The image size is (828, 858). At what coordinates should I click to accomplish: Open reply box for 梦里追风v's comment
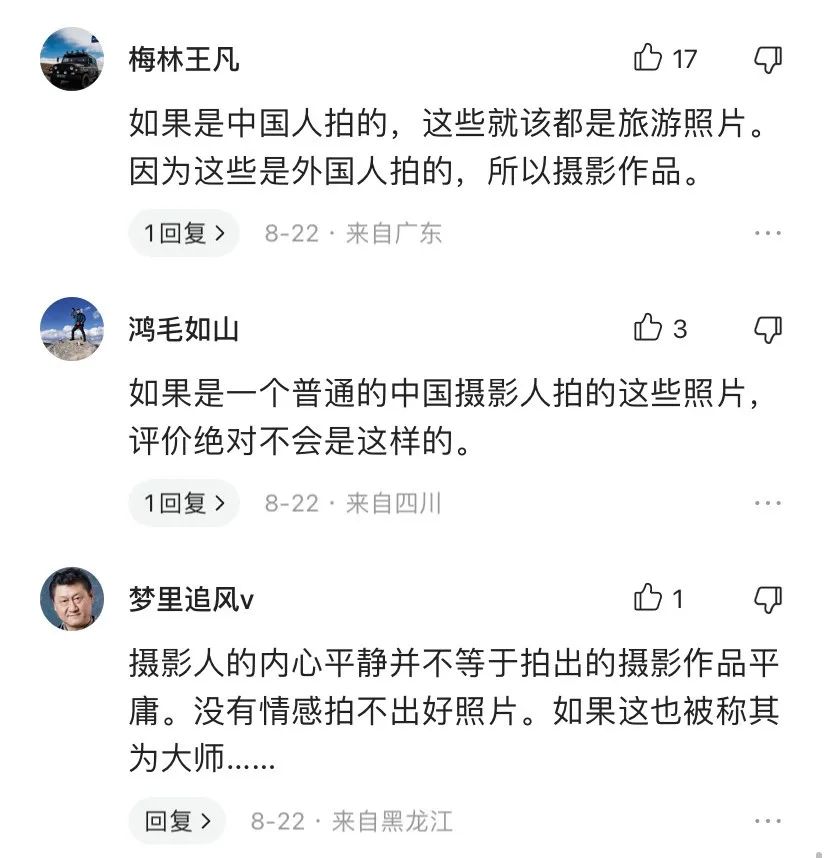tap(176, 818)
